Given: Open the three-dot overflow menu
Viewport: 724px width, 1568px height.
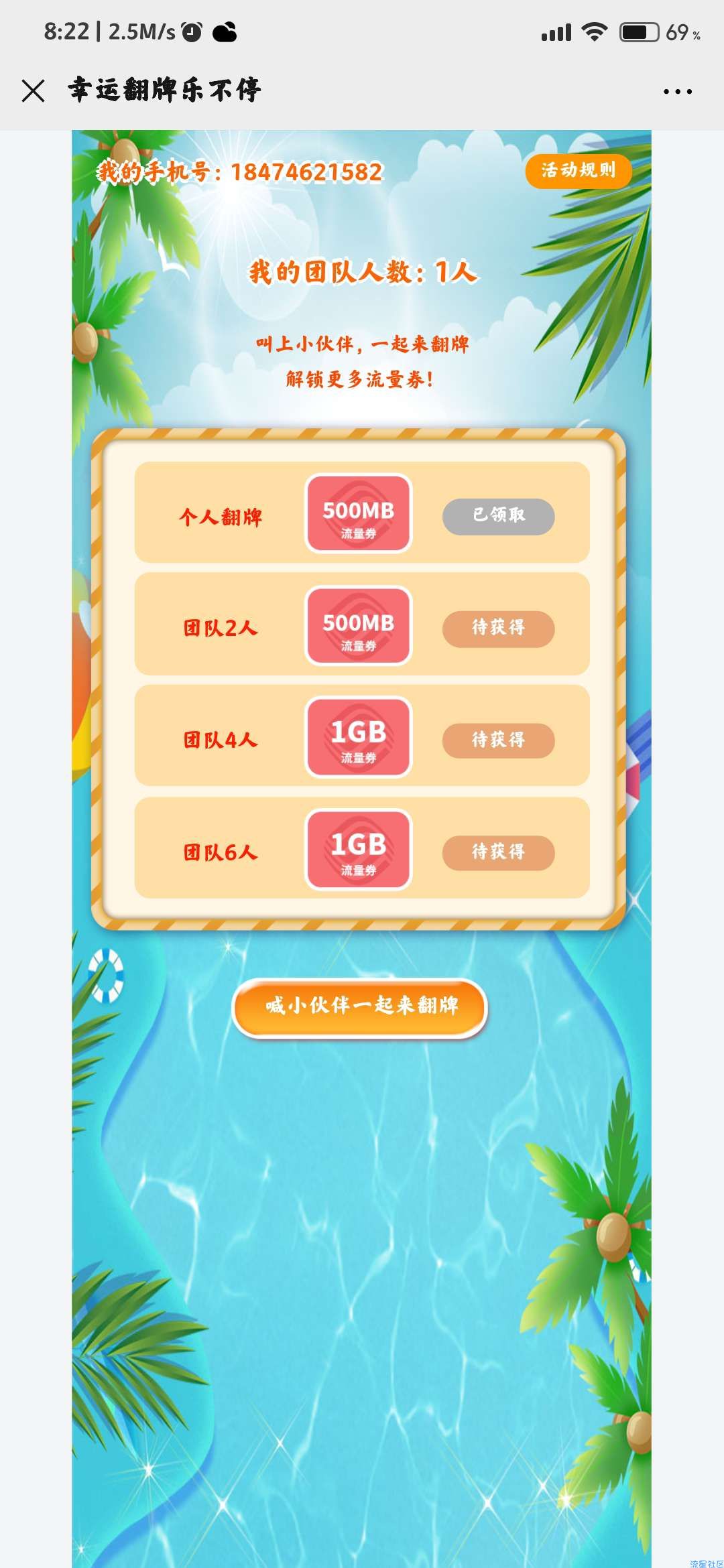Looking at the screenshot, I should pos(677,91).
